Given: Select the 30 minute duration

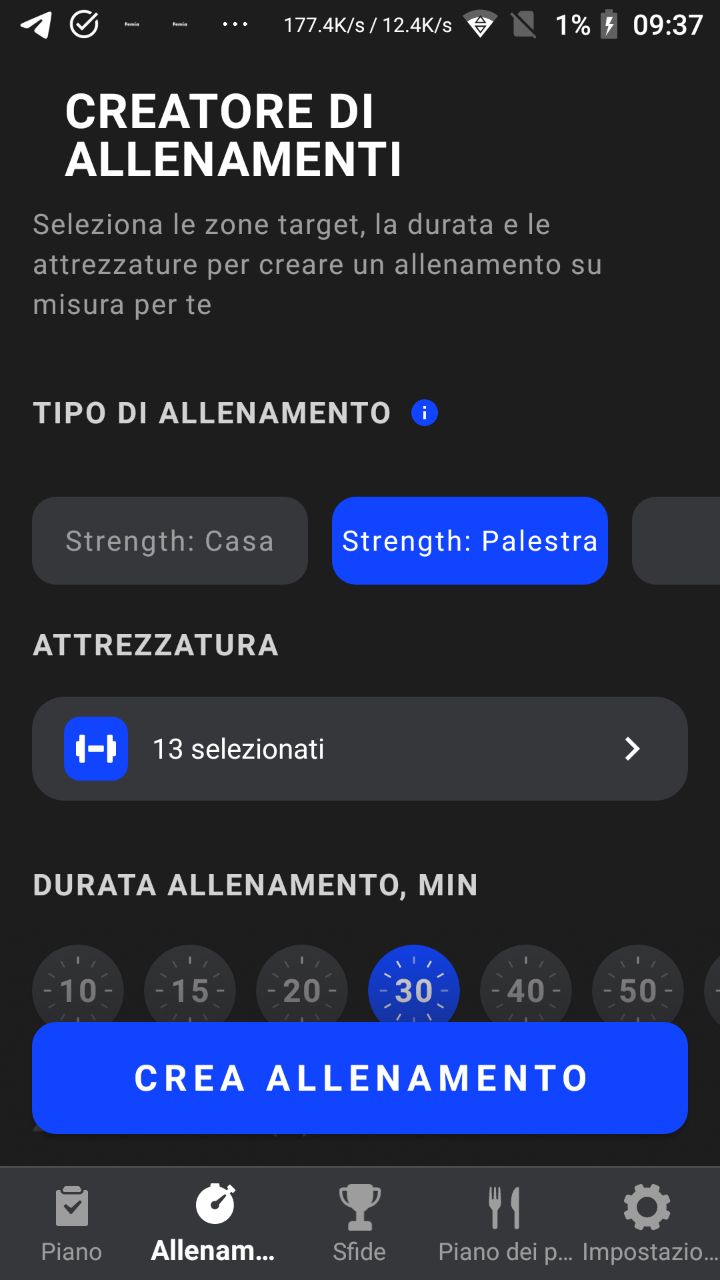Looking at the screenshot, I should click(414, 990).
